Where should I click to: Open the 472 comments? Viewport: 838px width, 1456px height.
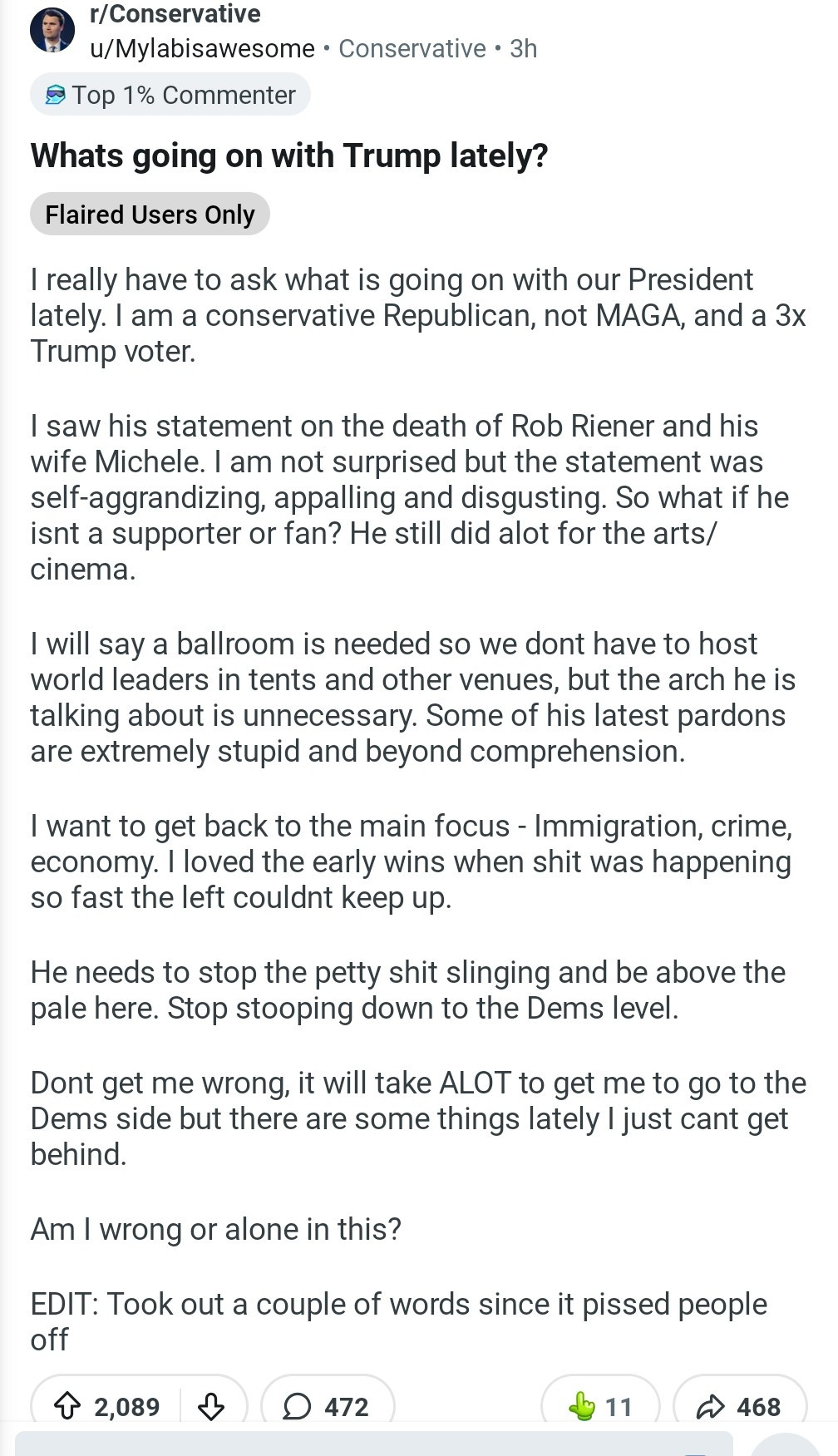(x=327, y=1406)
